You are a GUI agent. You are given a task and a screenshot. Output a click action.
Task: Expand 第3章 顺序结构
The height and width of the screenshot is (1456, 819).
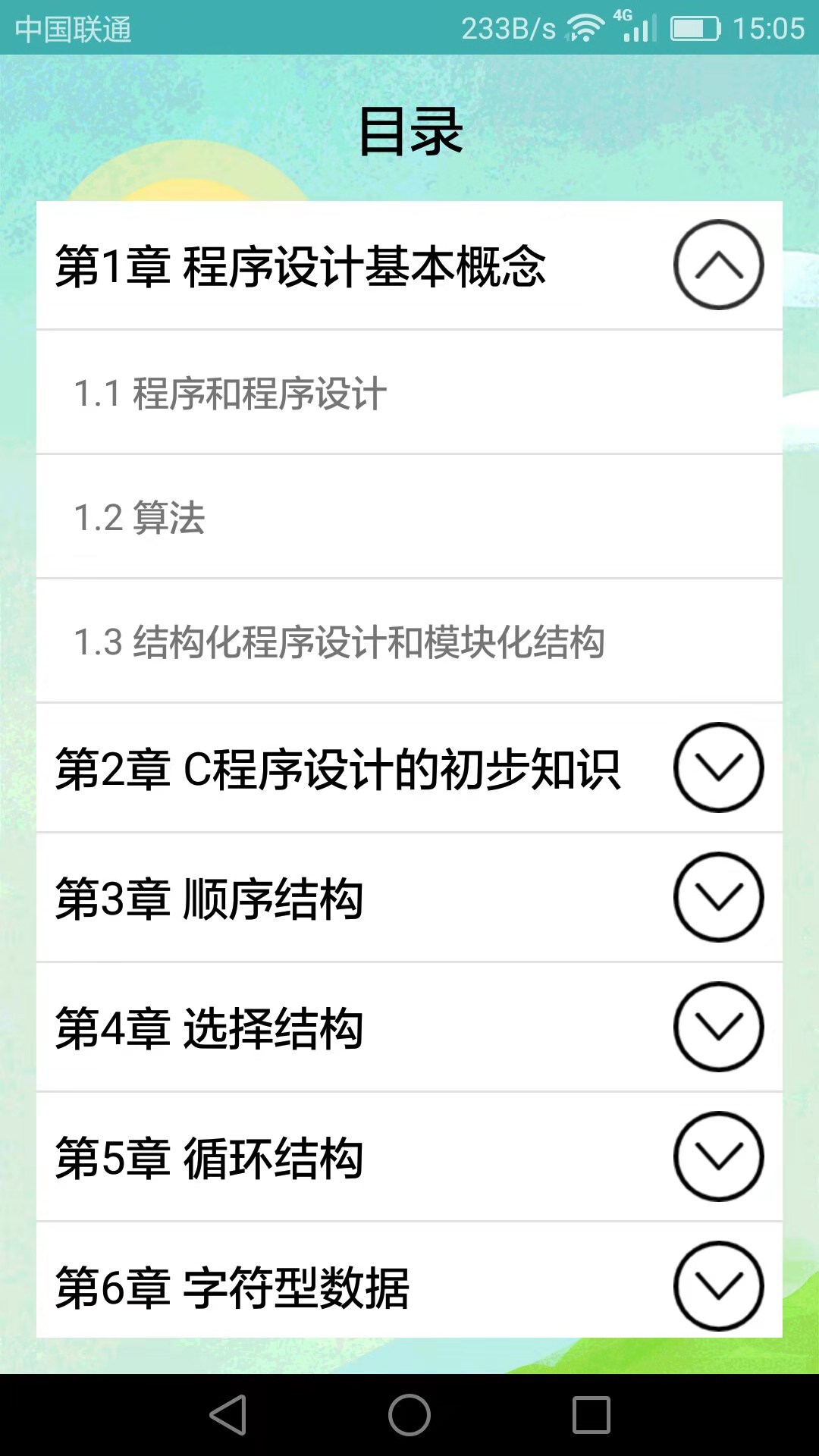tap(718, 898)
